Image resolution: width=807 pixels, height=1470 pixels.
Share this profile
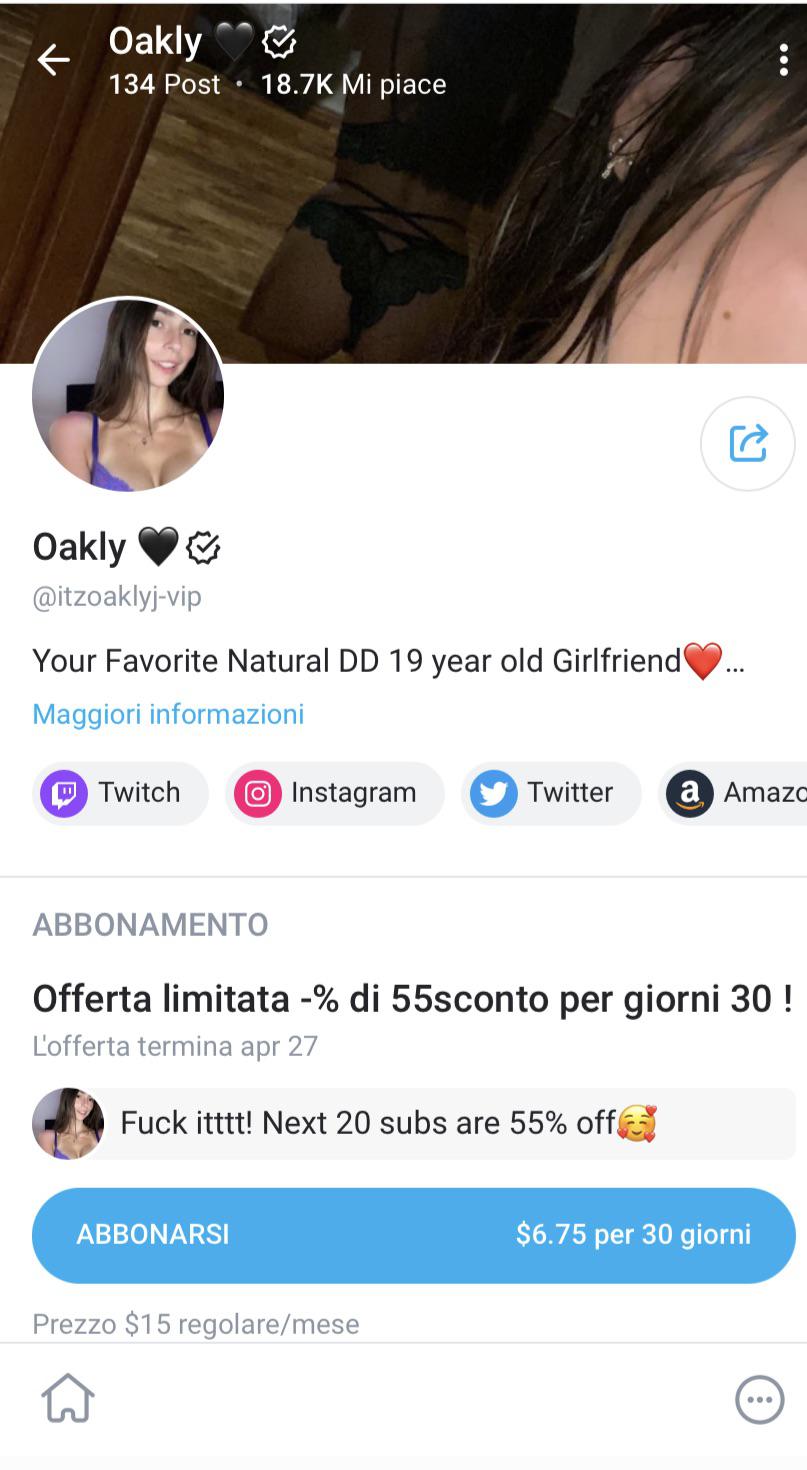tap(747, 443)
